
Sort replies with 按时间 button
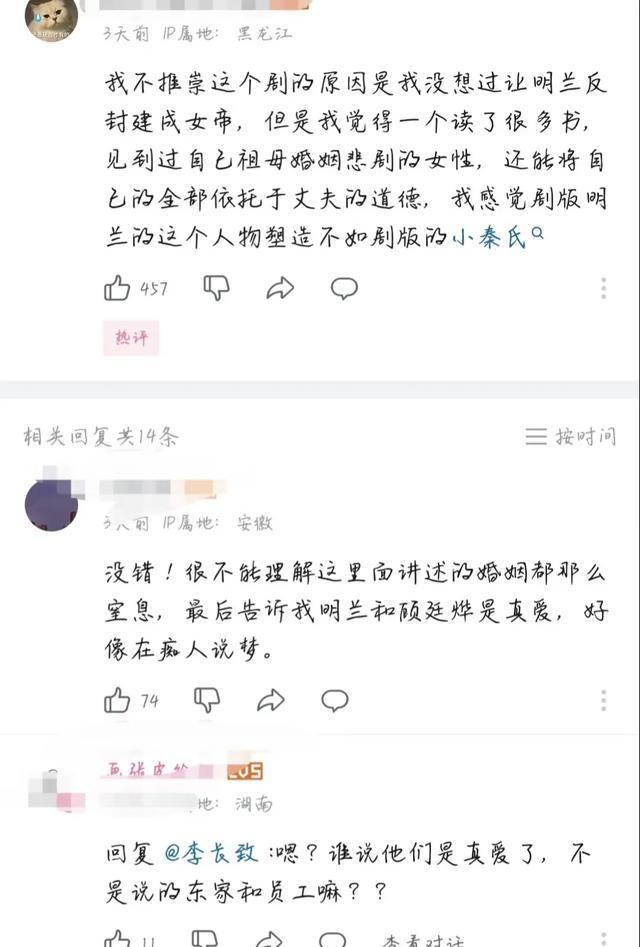click(571, 437)
